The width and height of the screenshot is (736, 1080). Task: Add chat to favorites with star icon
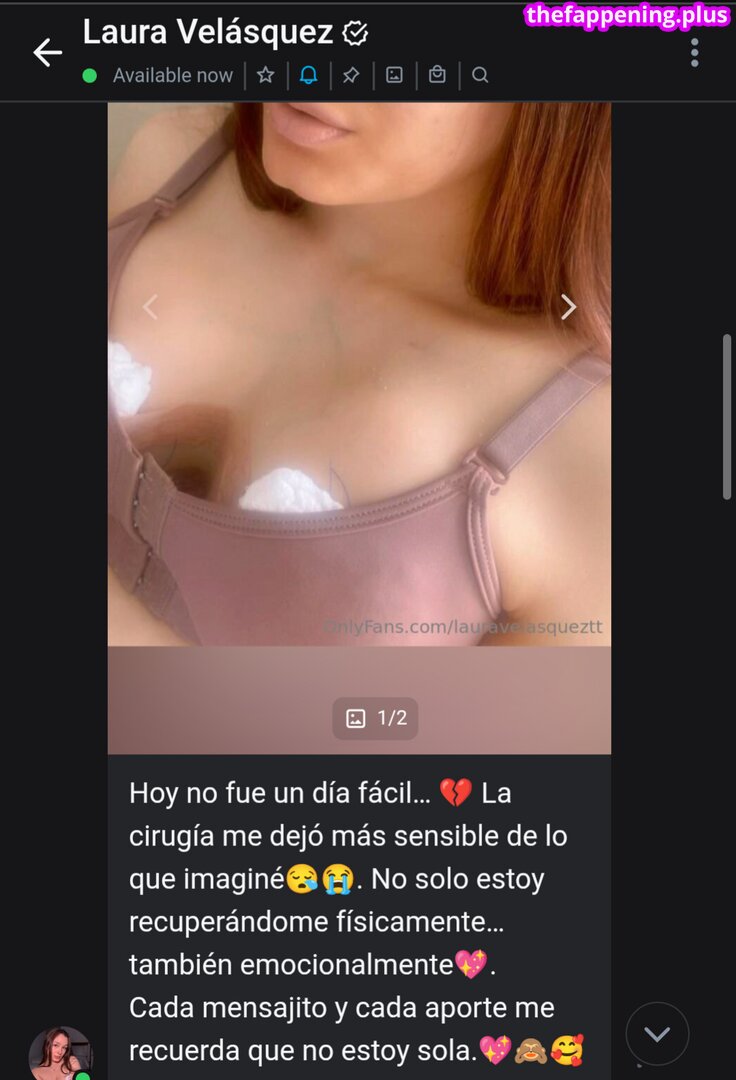[x=265, y=75]
